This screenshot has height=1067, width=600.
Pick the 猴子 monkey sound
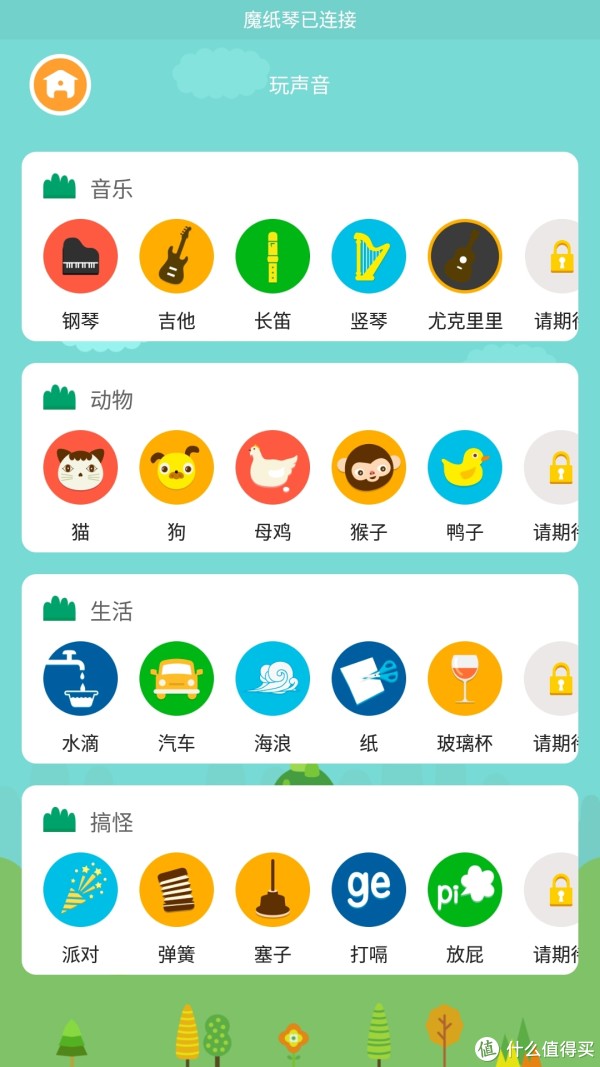(368, 467)
